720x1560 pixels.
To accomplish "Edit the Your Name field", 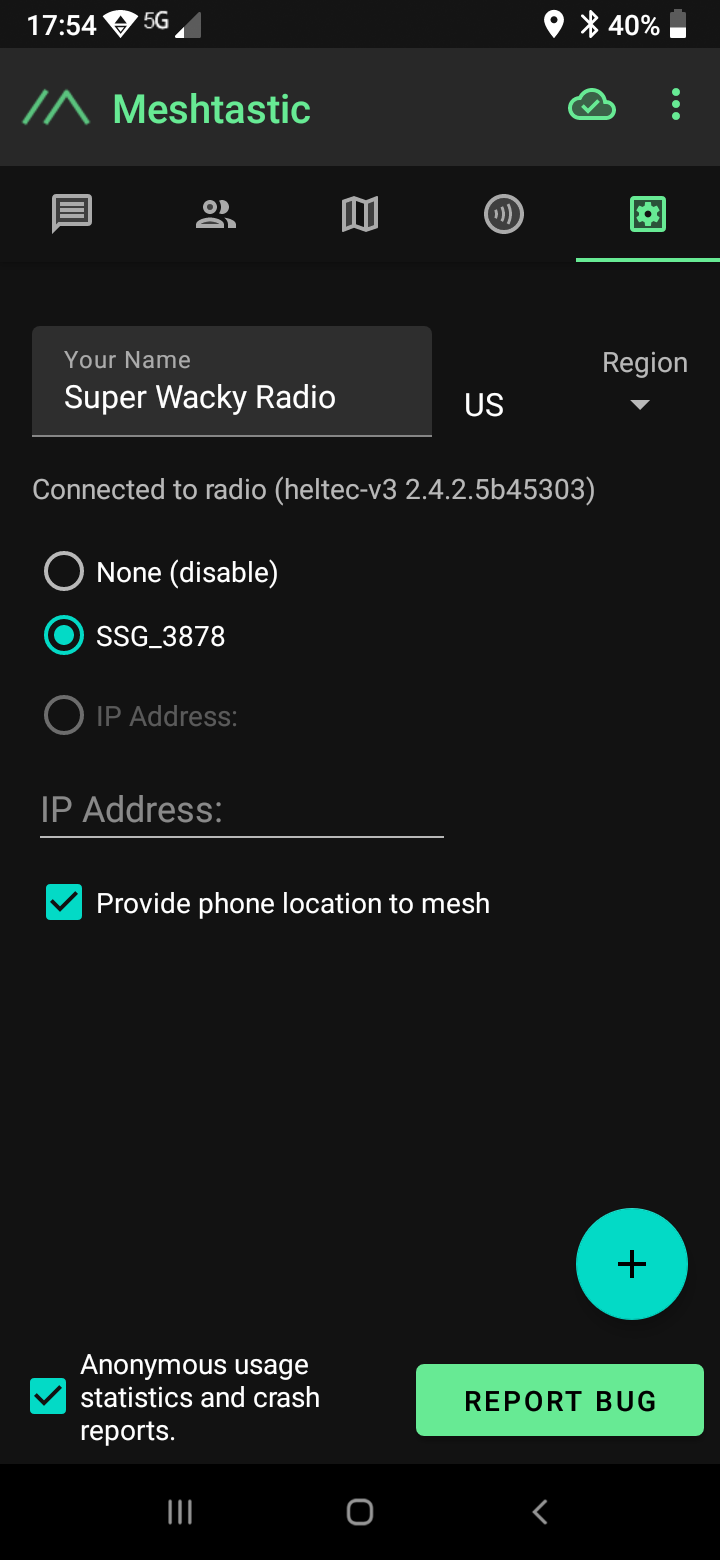I will [x=232, y=381].
